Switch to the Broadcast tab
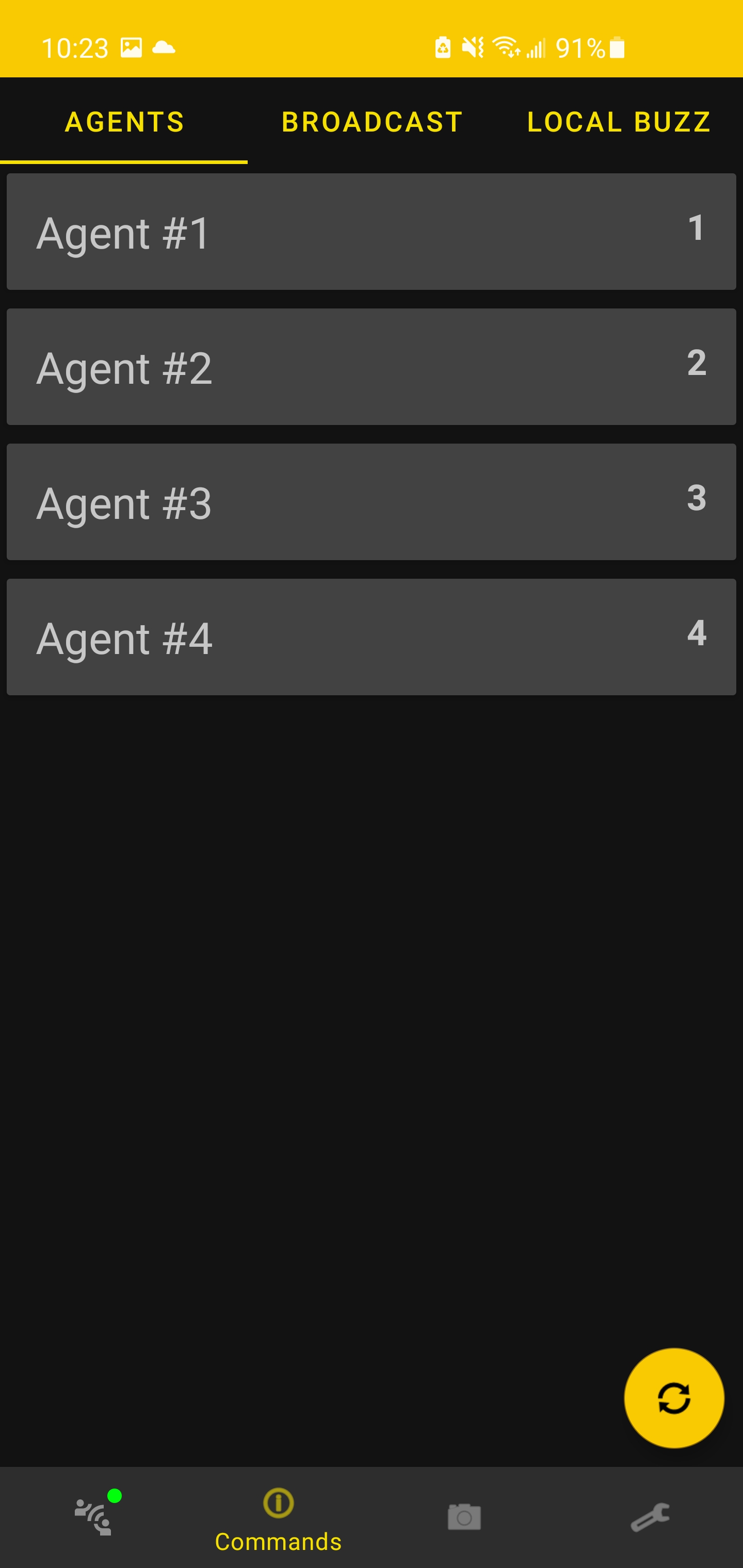 (372, 122)
